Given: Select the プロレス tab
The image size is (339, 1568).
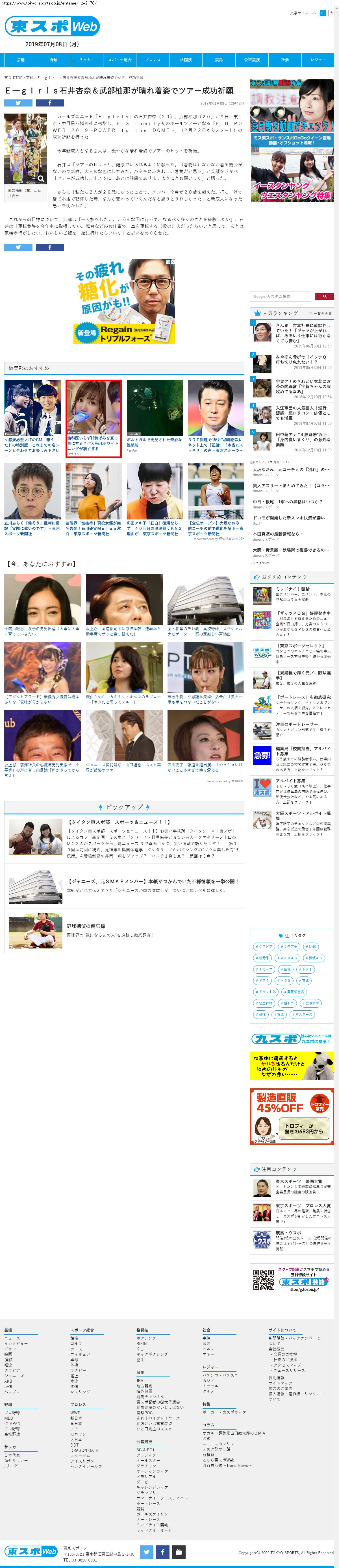Looking at the screenshot, I should coord(153,60).
